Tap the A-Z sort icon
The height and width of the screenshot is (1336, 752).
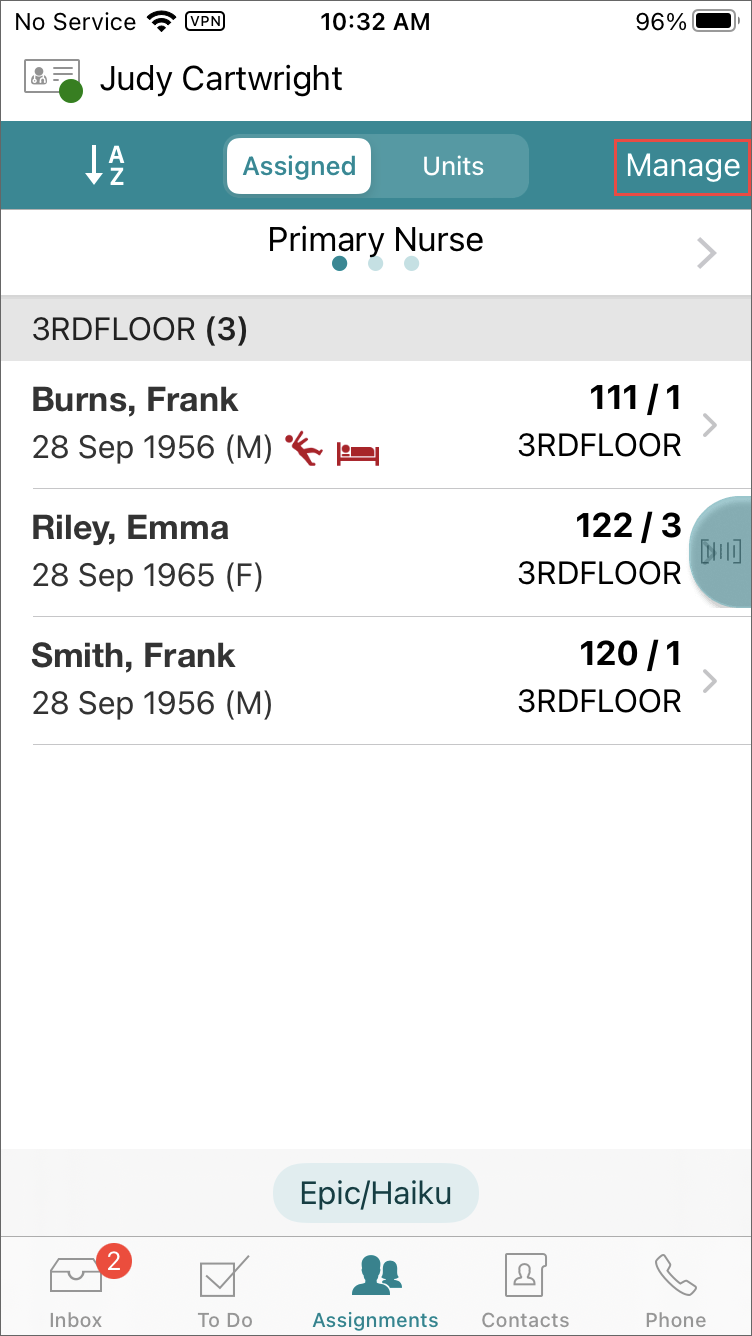tap(105, 165)
